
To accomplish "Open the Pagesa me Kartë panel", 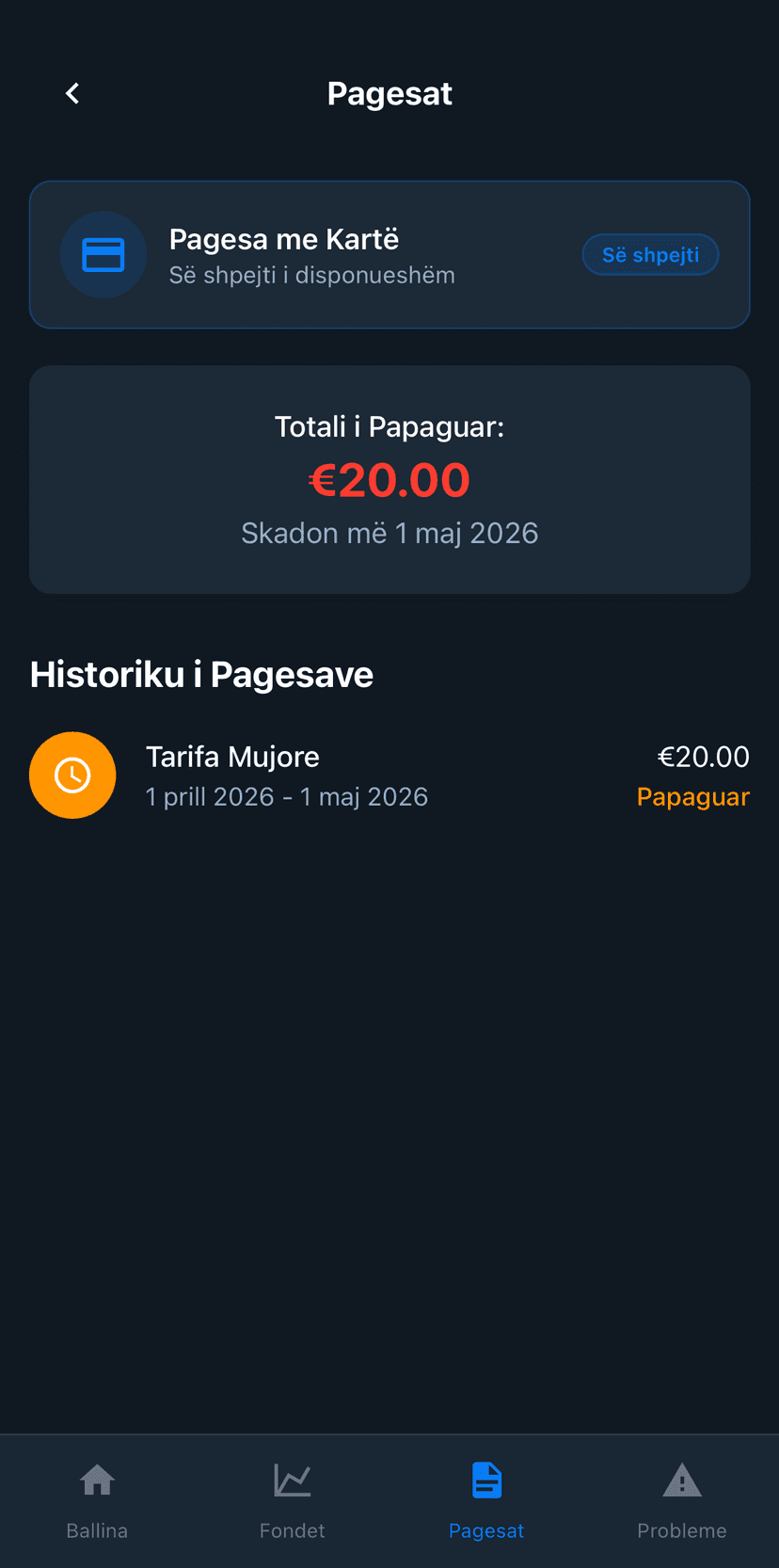I will point(389,254).
